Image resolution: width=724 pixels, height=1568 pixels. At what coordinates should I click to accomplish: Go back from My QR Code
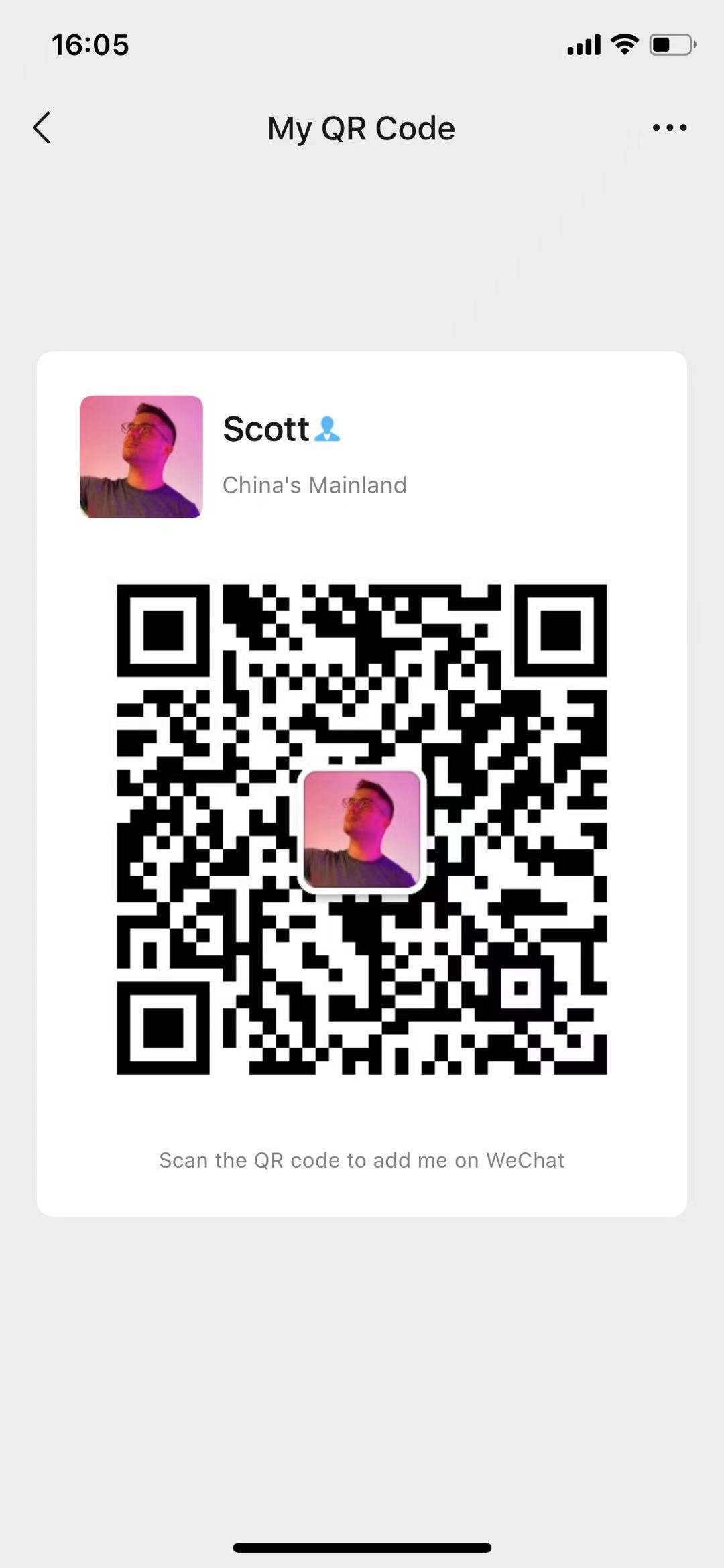pos(42,127)
